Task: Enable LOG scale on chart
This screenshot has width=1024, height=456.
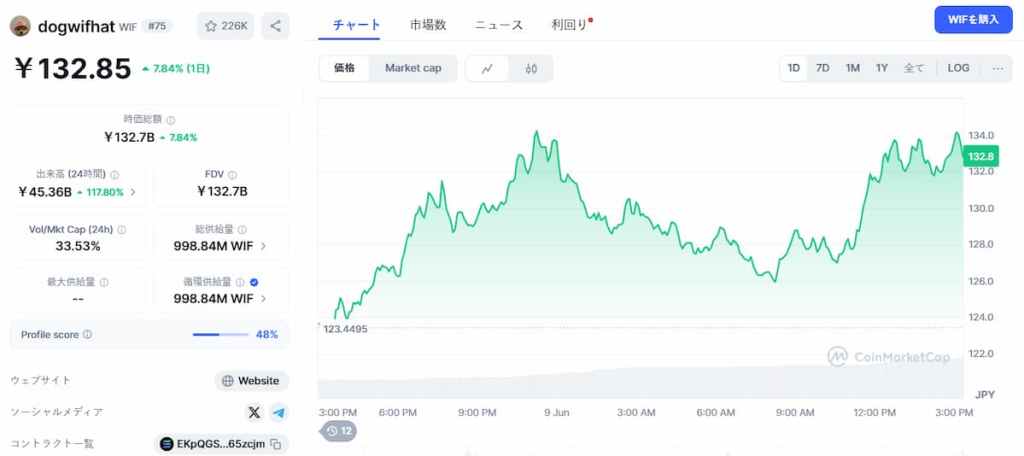Action: coord(958,68)
